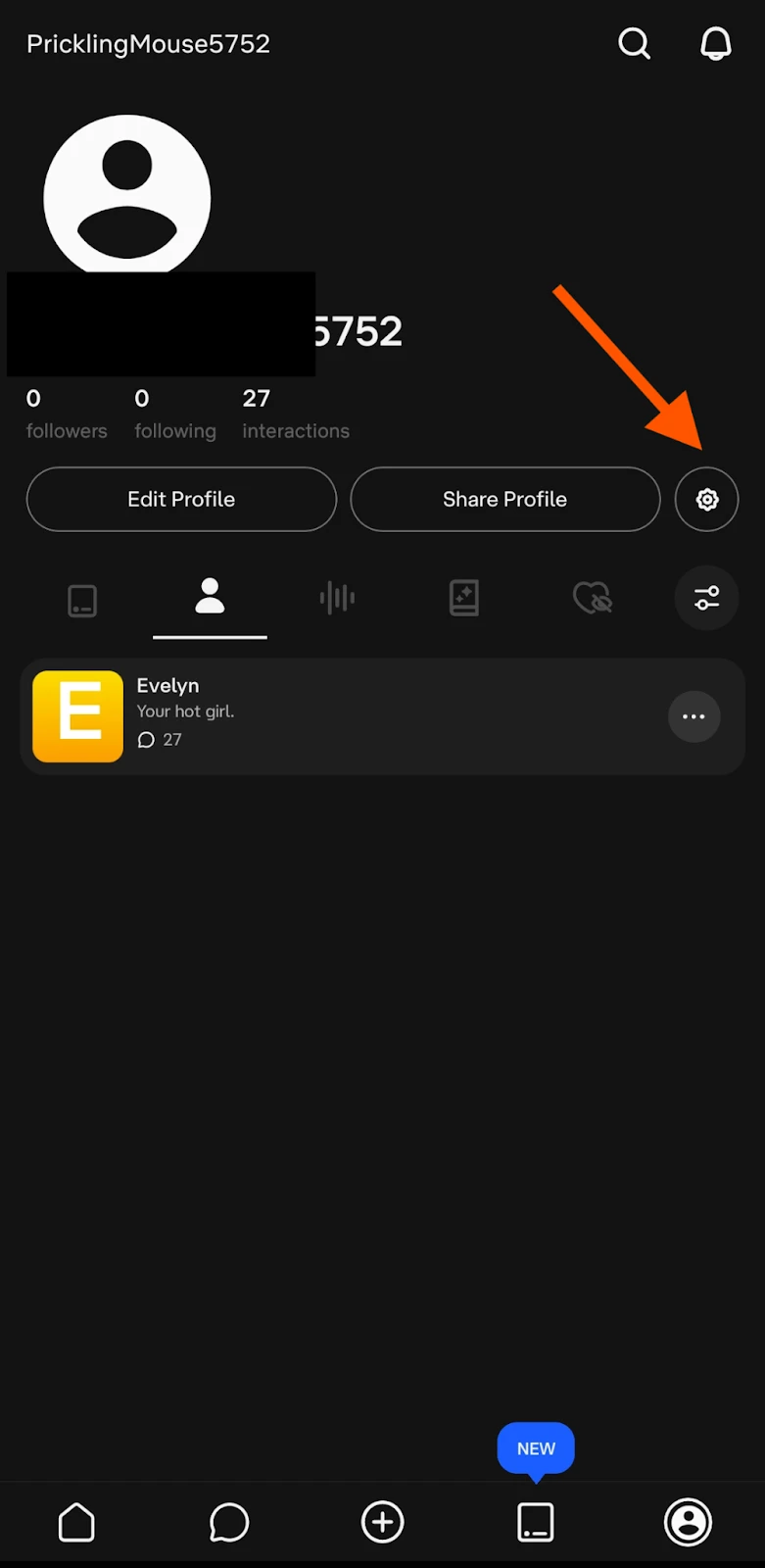
Task: Switch to the voice clips tab icon
Action: (x=337, y=598)
